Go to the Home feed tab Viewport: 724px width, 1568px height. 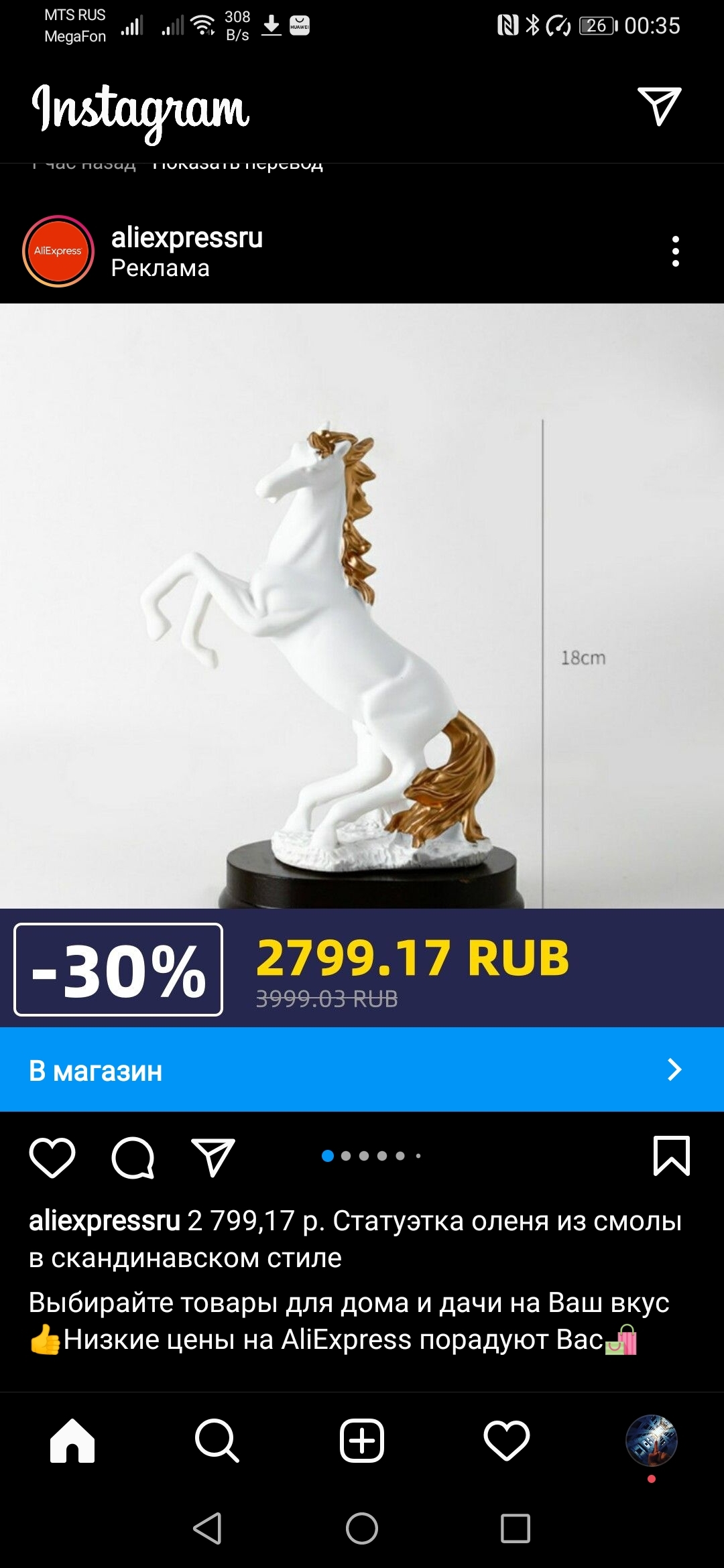click(72, 1440)
